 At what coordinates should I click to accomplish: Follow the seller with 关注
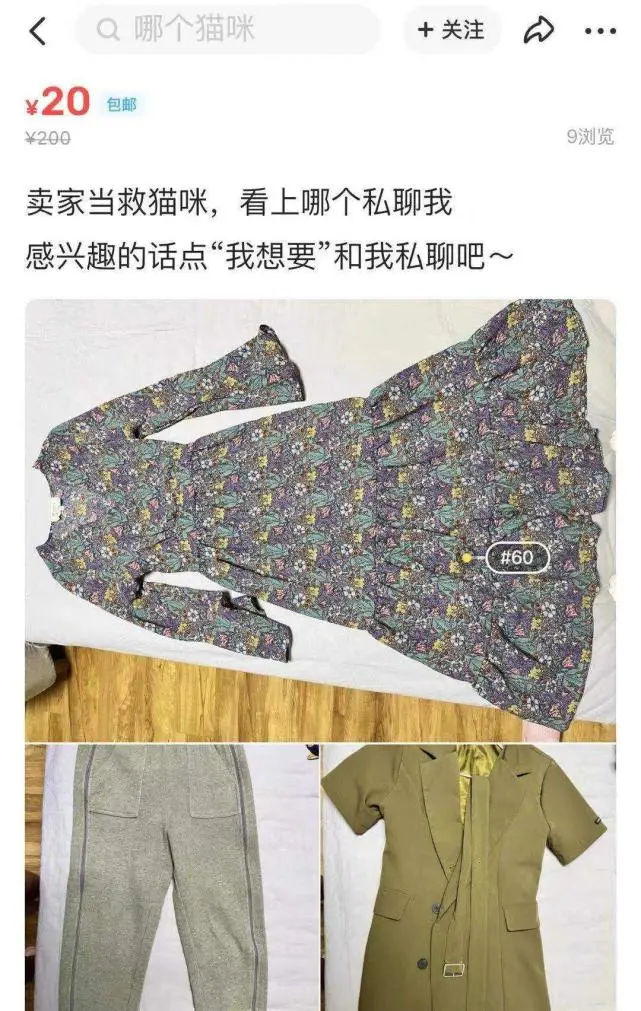tap(452, 30)
